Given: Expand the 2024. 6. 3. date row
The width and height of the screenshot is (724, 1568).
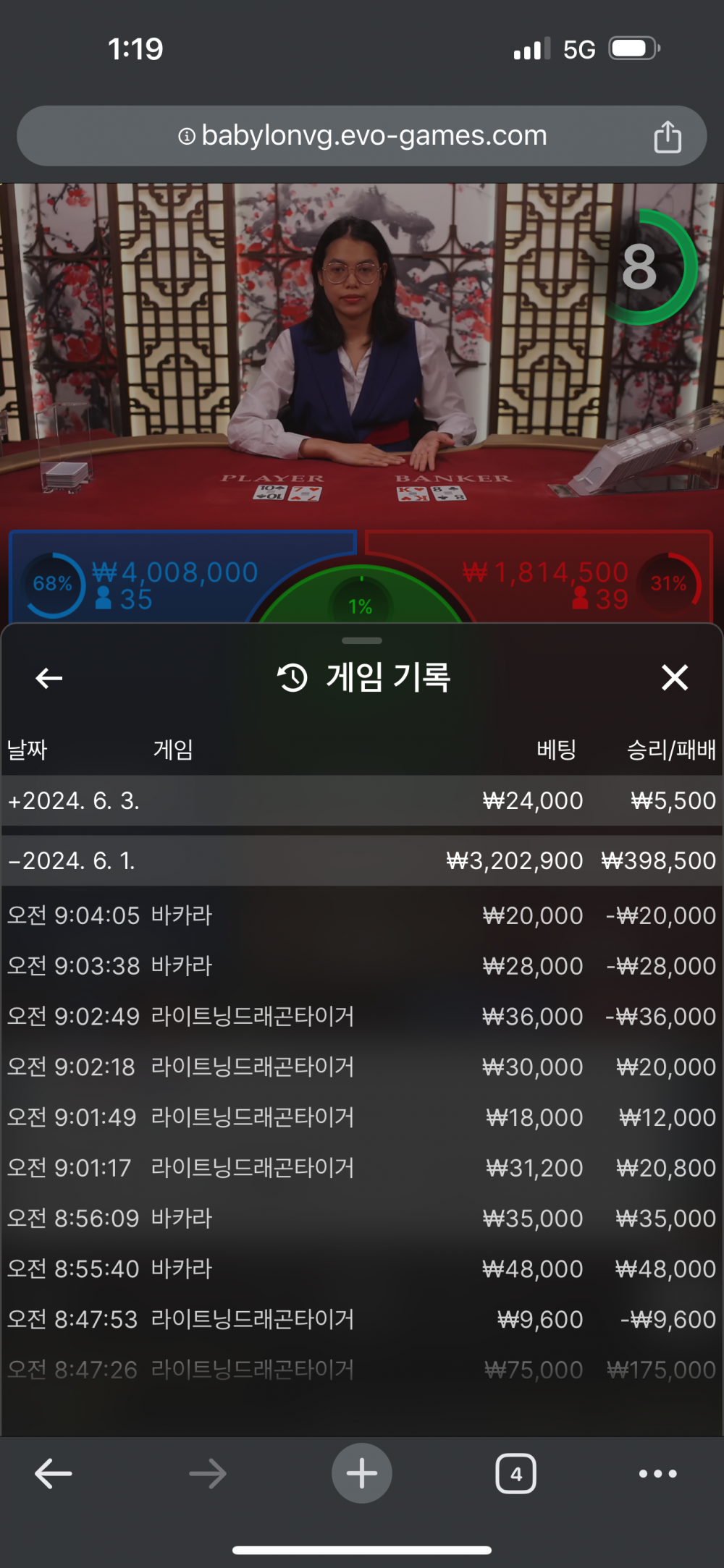Looking at the screenshot, I should (x=362, y=801).
